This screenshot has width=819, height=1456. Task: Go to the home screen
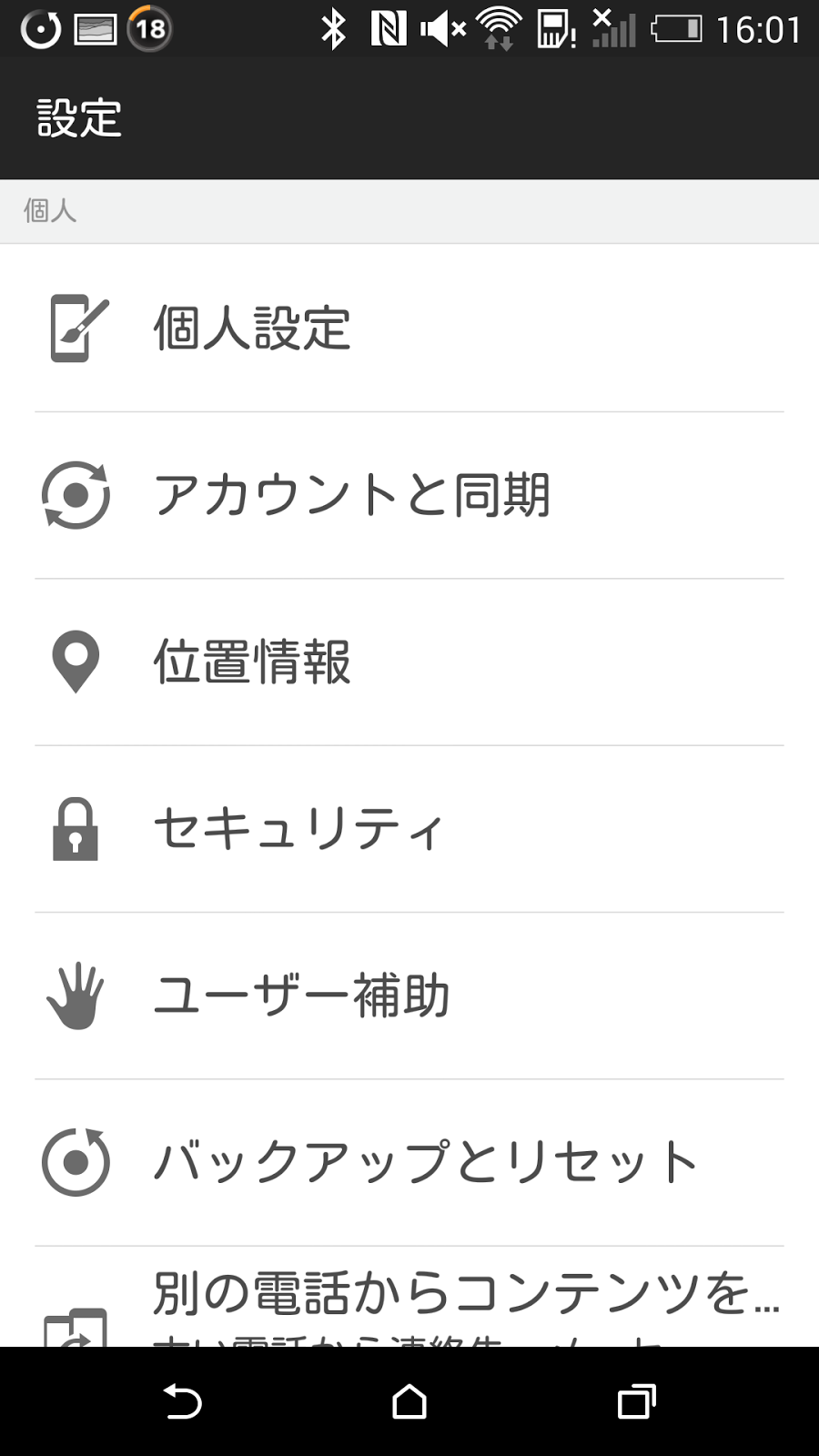pyautogui.click(x=409, y=1401)
